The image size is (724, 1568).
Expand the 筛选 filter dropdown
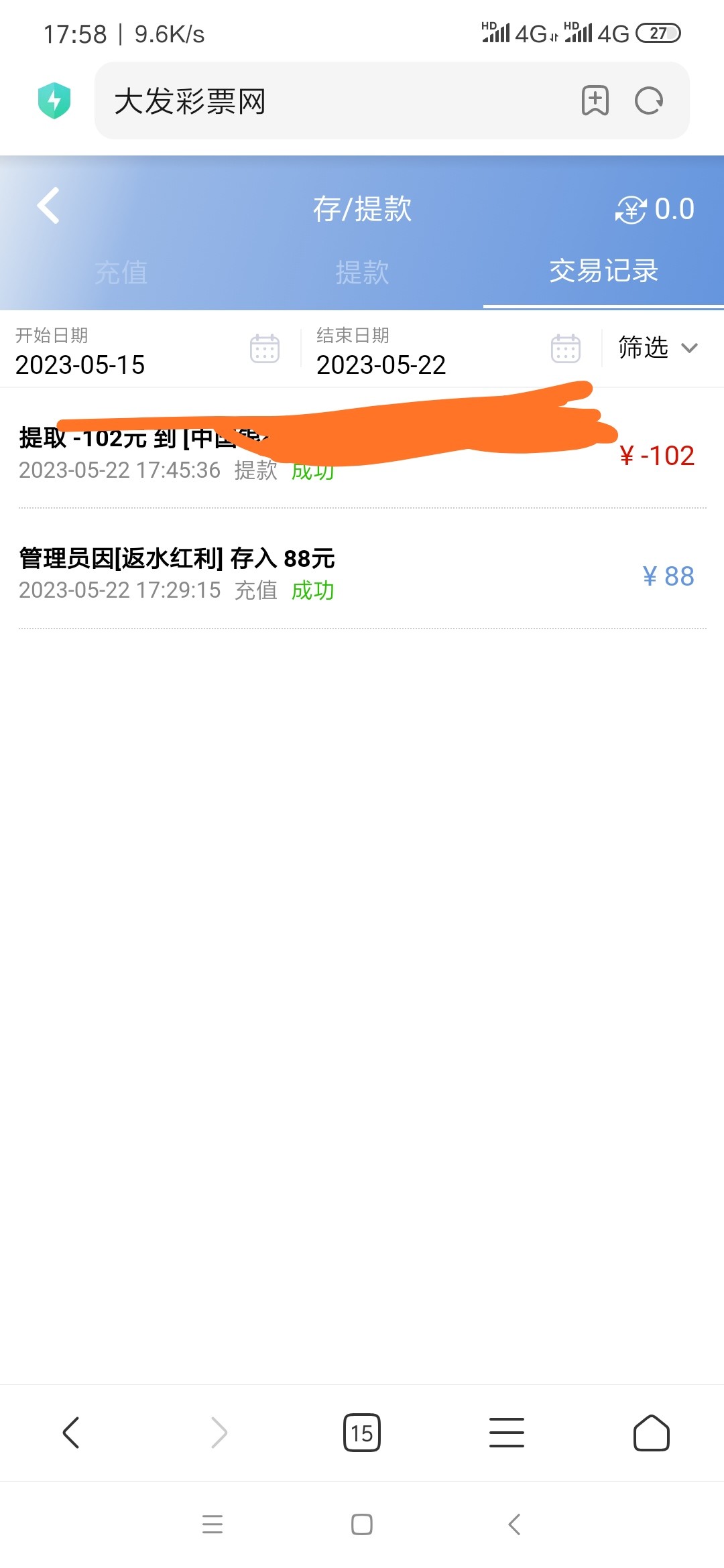[x=658, y=347]
